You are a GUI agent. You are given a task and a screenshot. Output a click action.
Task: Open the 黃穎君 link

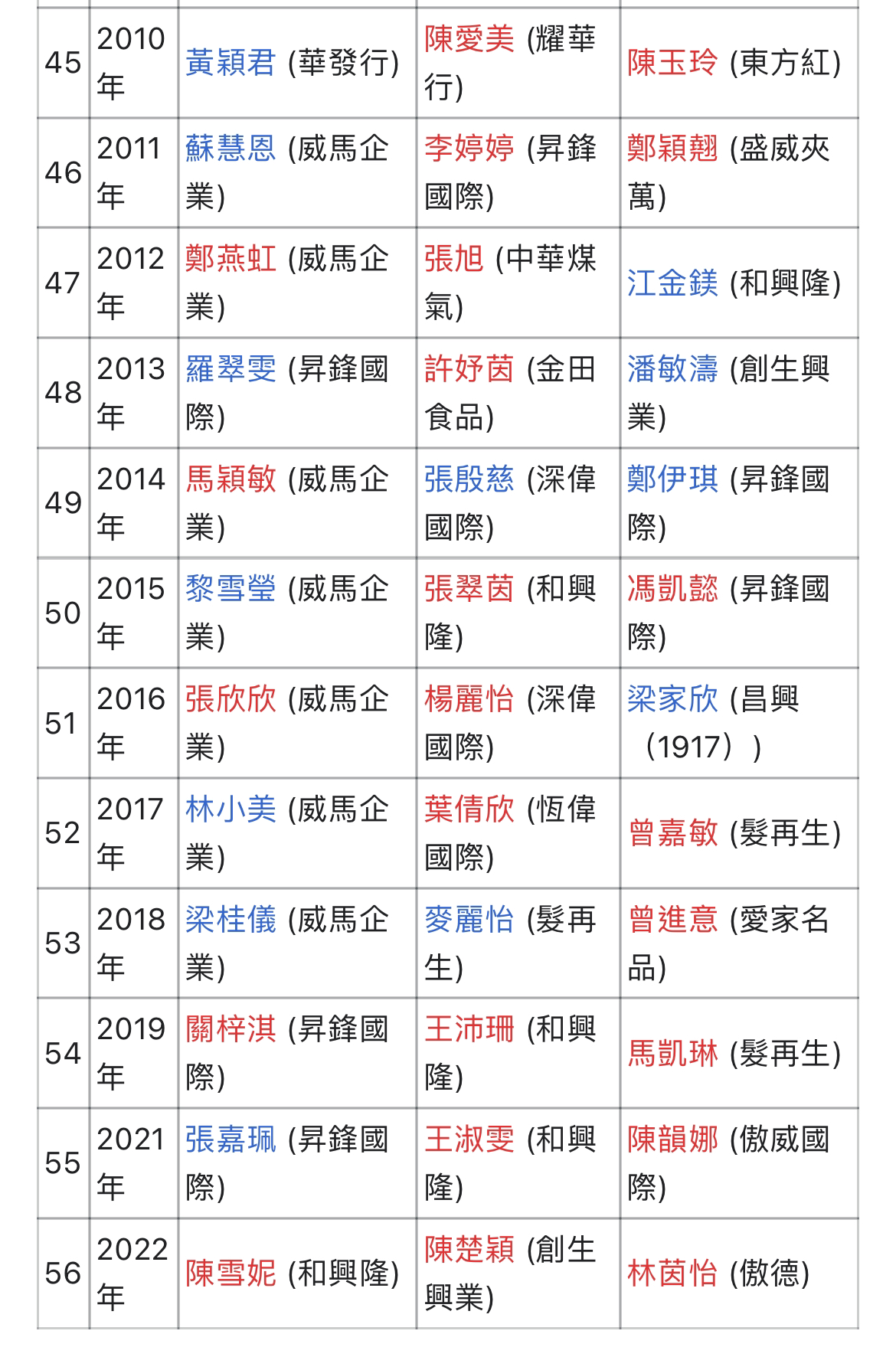(230, 63)
